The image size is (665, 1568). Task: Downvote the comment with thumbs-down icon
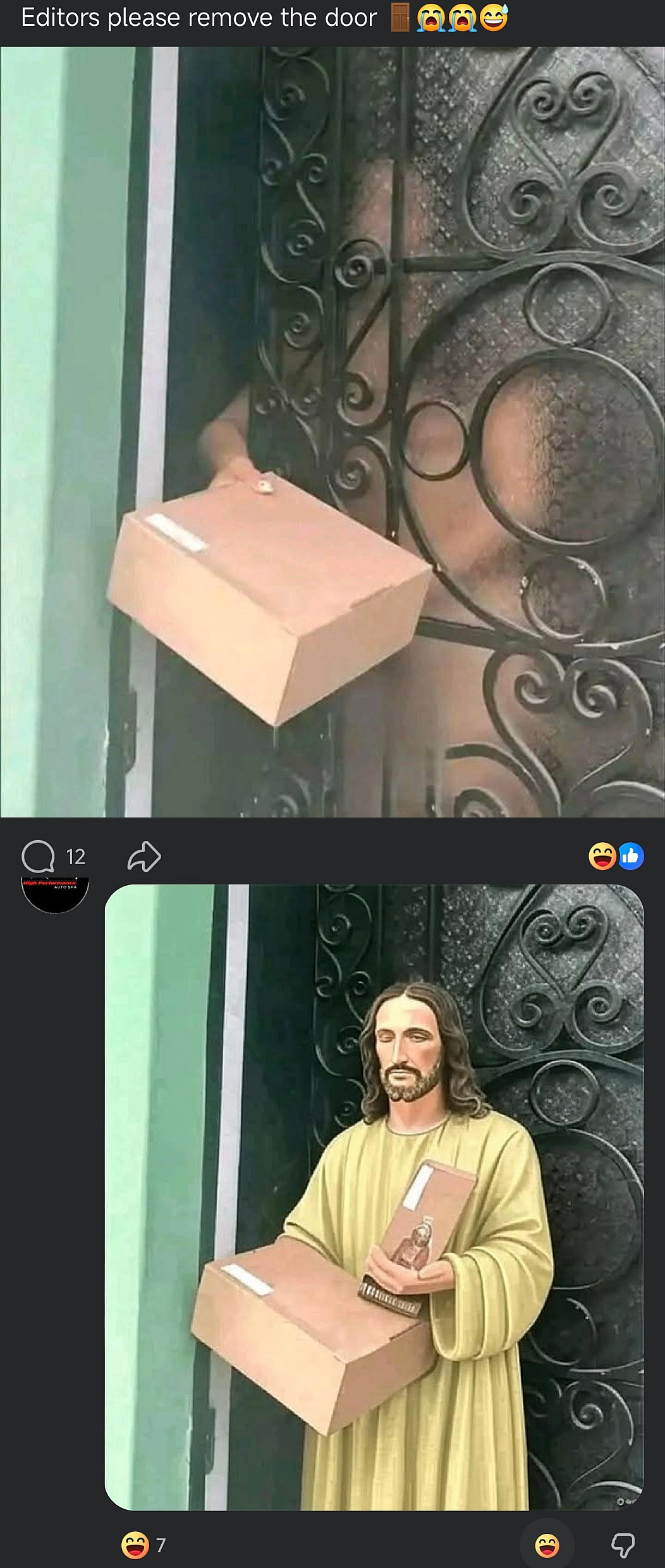[623, 1545]
